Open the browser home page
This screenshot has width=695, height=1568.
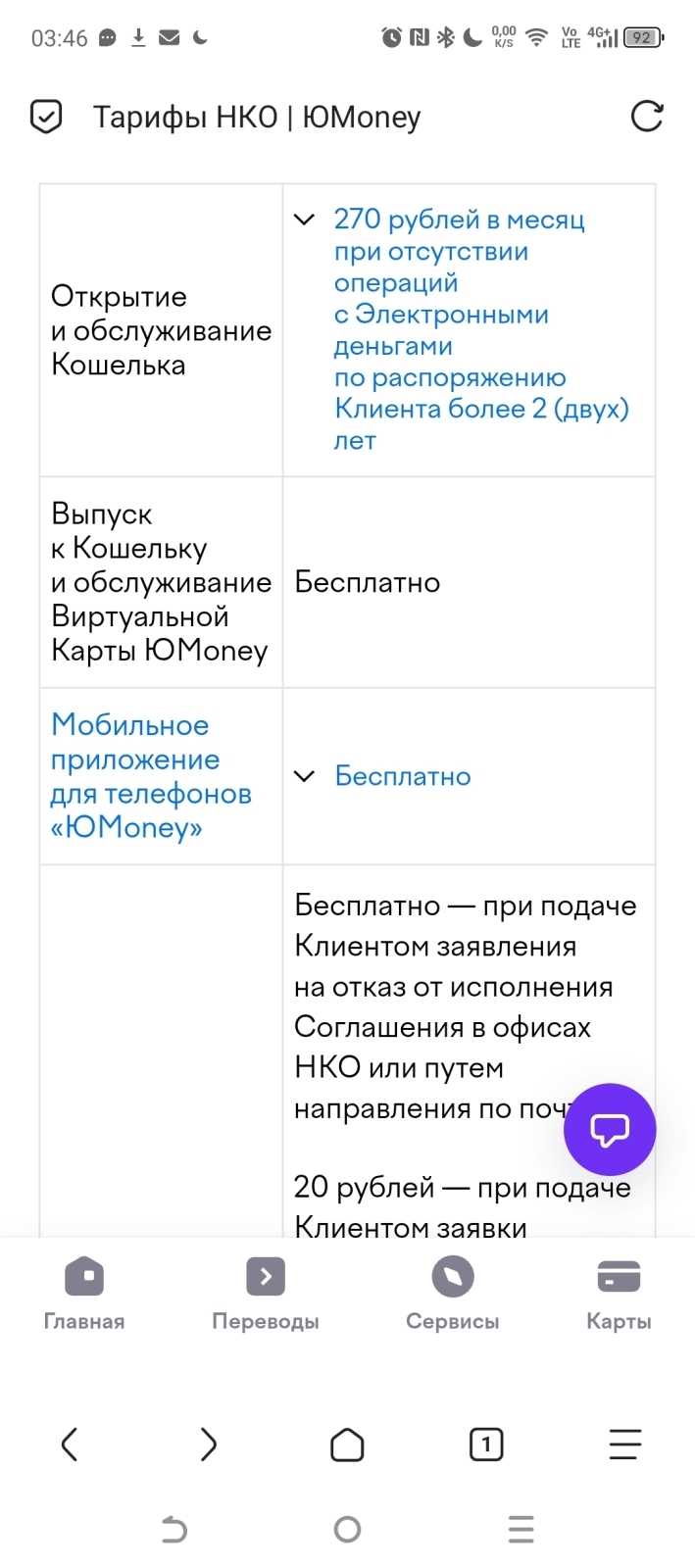coord(347,1445)
